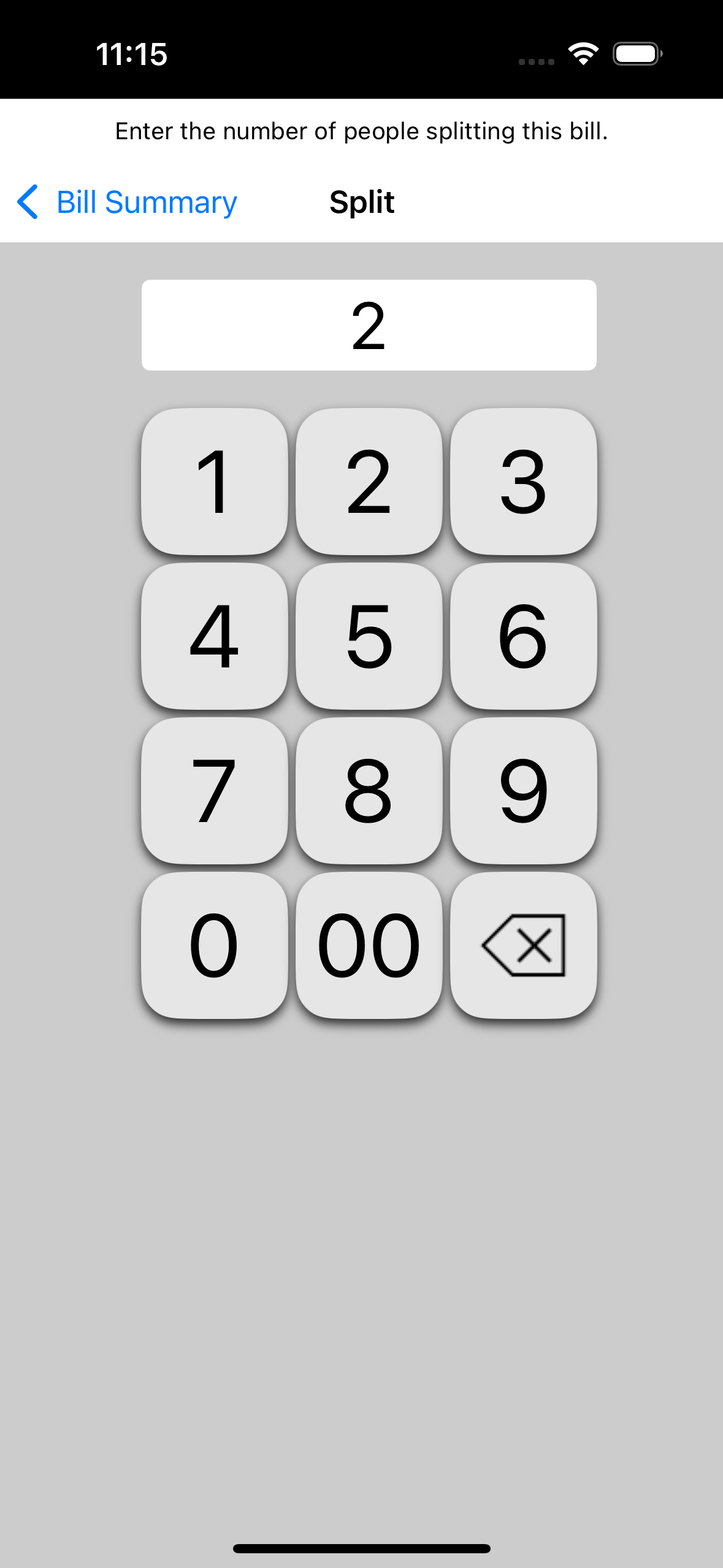The height and width of the screenshot is (1568, 723).
Task: Tap the 2 key on the keypad
Action: pyautogui.click(x=369, y=482)
